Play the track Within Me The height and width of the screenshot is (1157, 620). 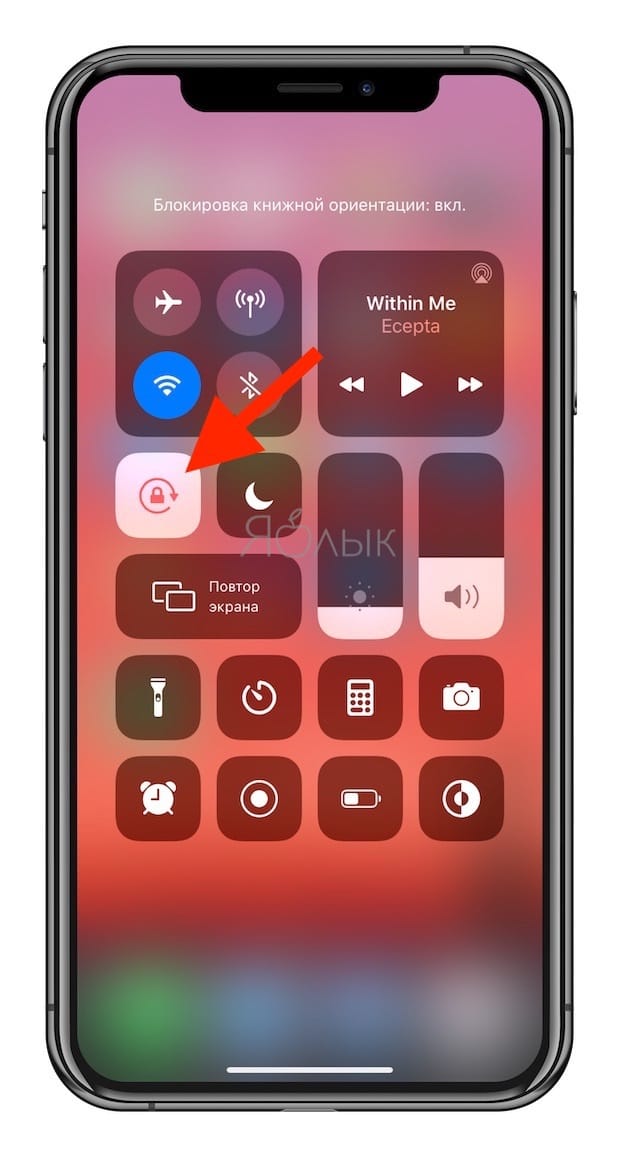(x=411, y=384)
